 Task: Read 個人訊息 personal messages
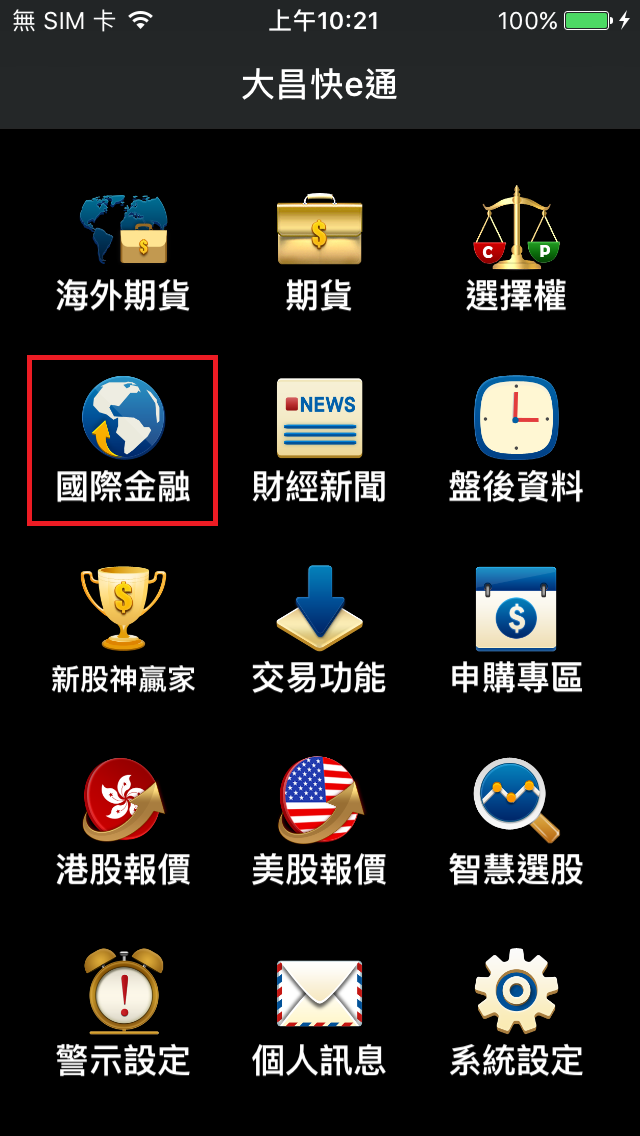pos(320,1013)
